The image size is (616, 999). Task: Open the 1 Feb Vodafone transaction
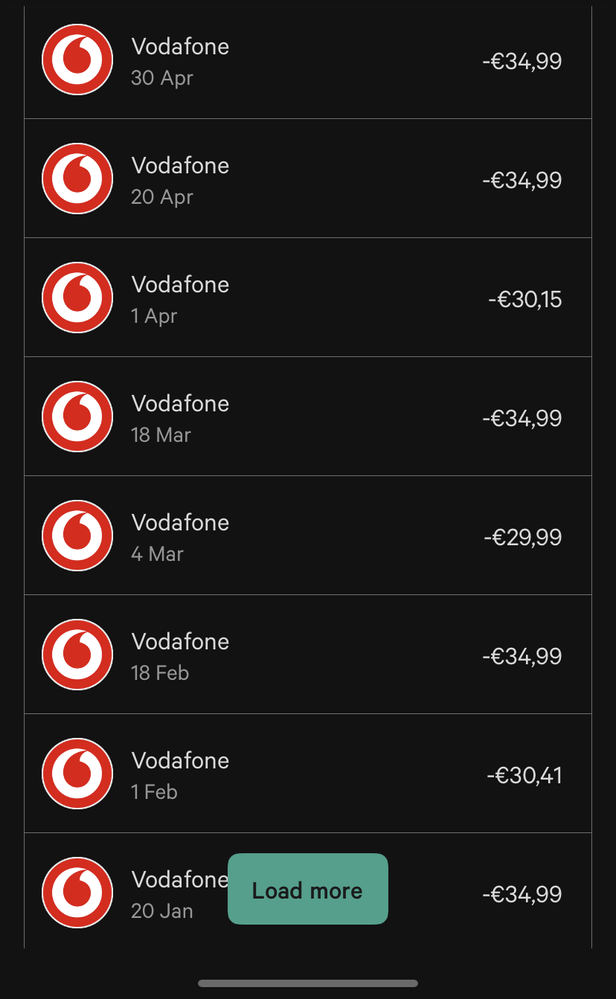coord(307,775)
